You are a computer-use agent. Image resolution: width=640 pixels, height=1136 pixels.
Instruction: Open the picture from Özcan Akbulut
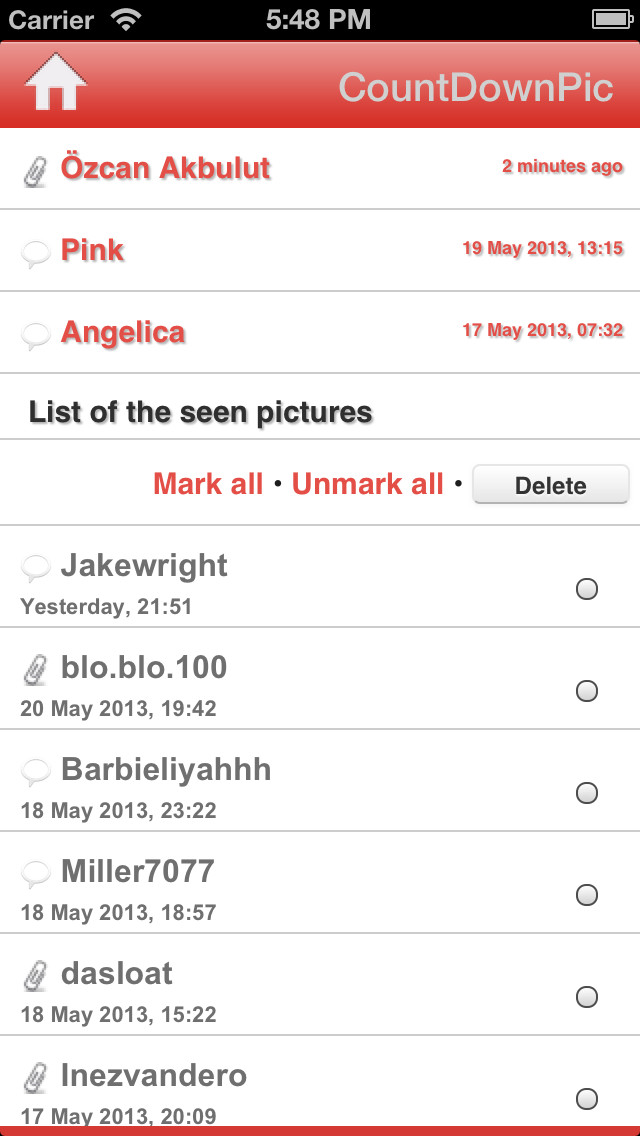[320, 168]
